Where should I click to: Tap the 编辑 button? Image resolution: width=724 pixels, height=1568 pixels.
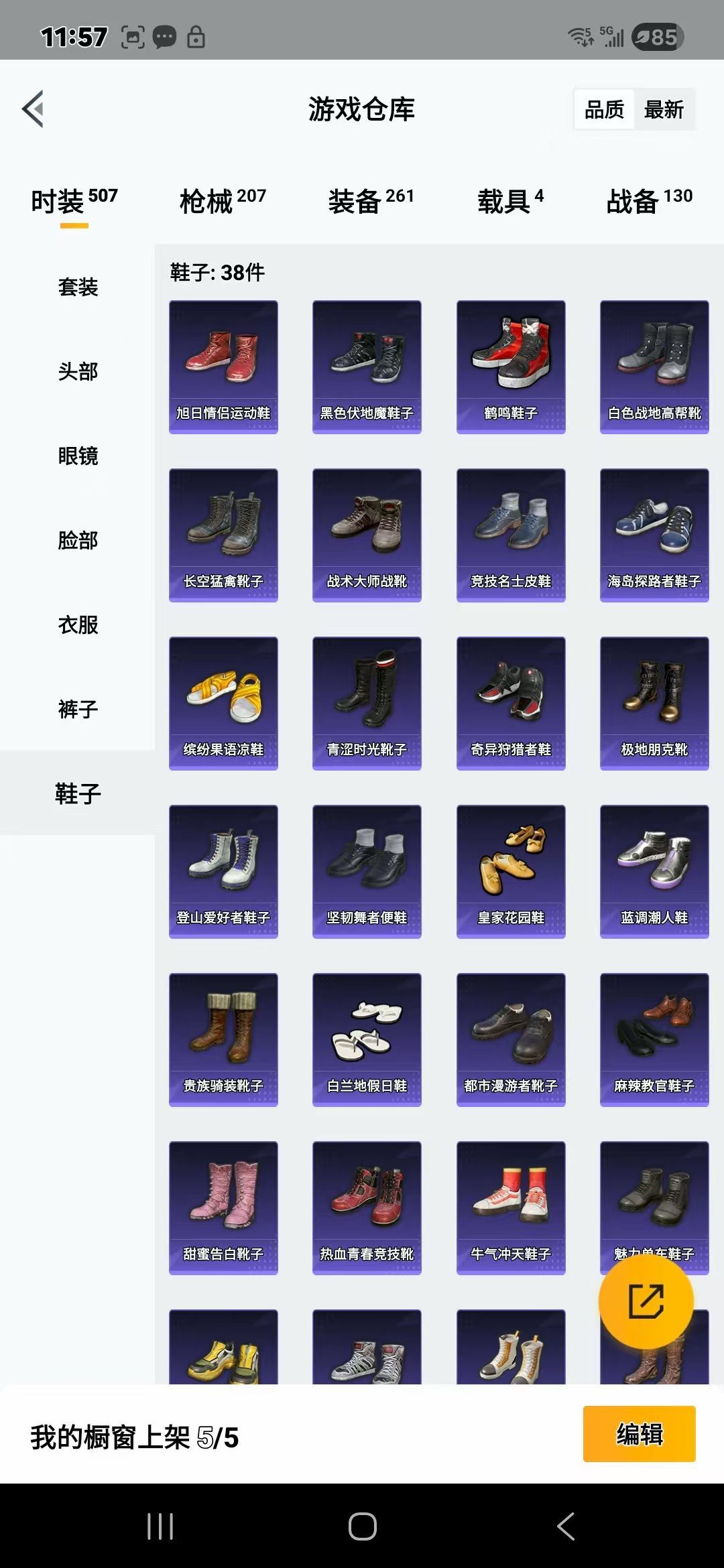coord(639,1434)
